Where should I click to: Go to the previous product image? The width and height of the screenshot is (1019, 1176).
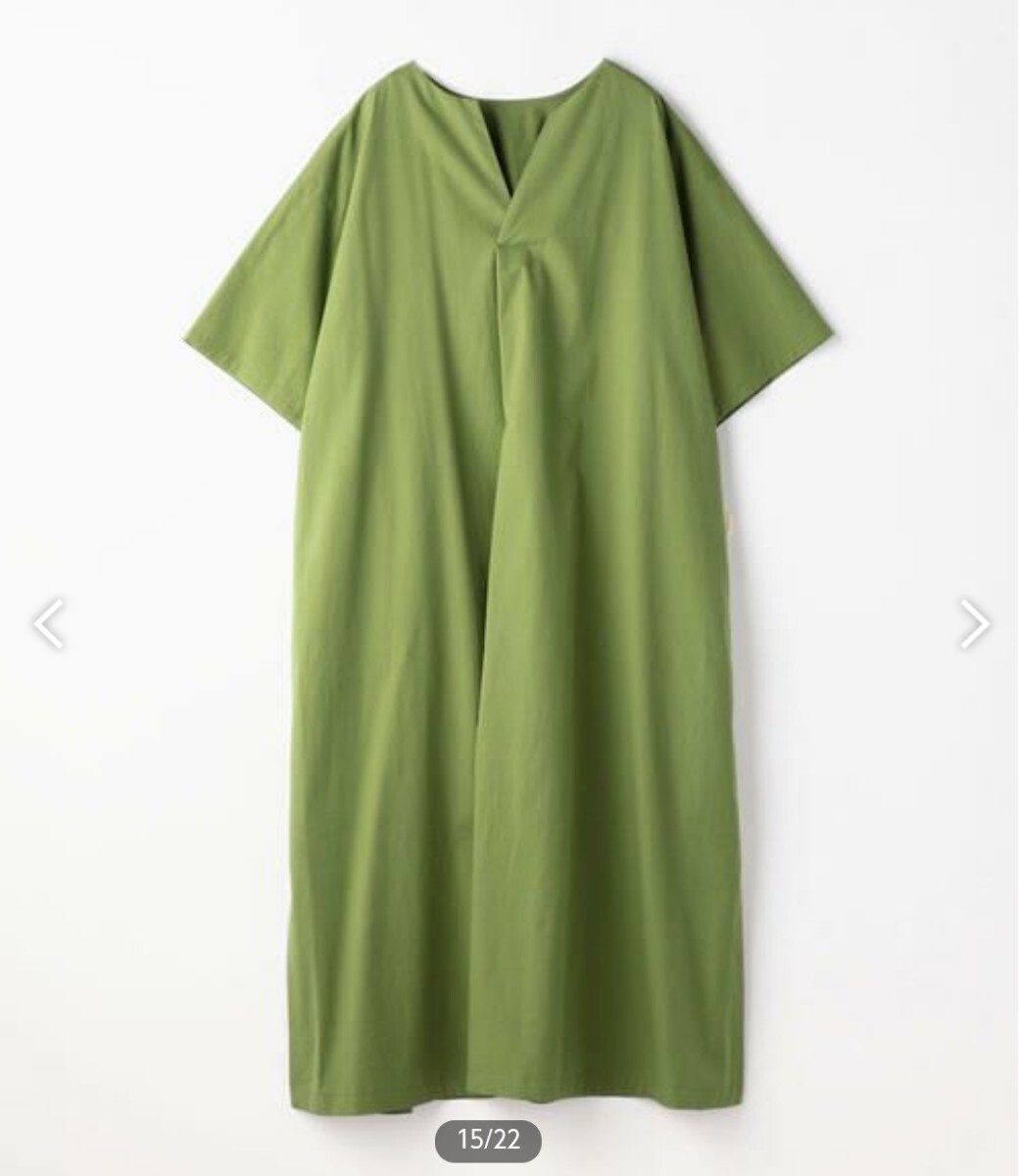48,623
